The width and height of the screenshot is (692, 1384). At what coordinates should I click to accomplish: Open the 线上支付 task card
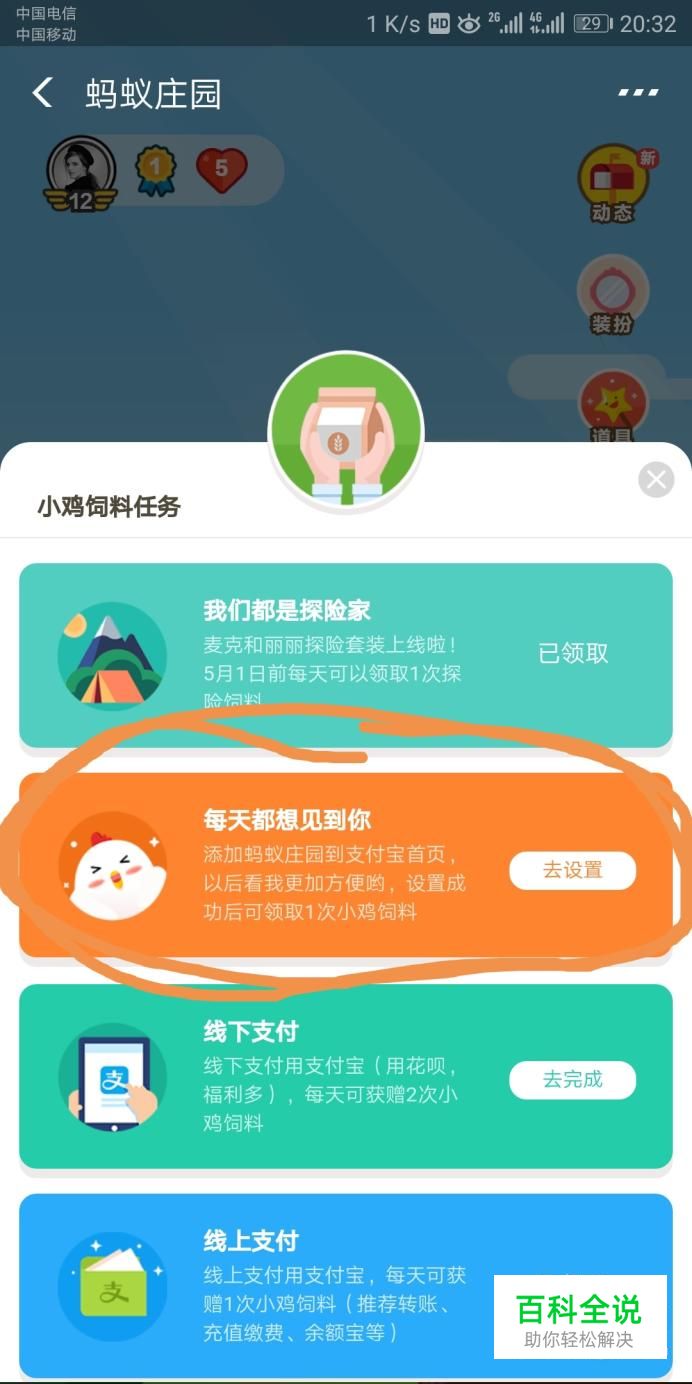point(346,1285)
